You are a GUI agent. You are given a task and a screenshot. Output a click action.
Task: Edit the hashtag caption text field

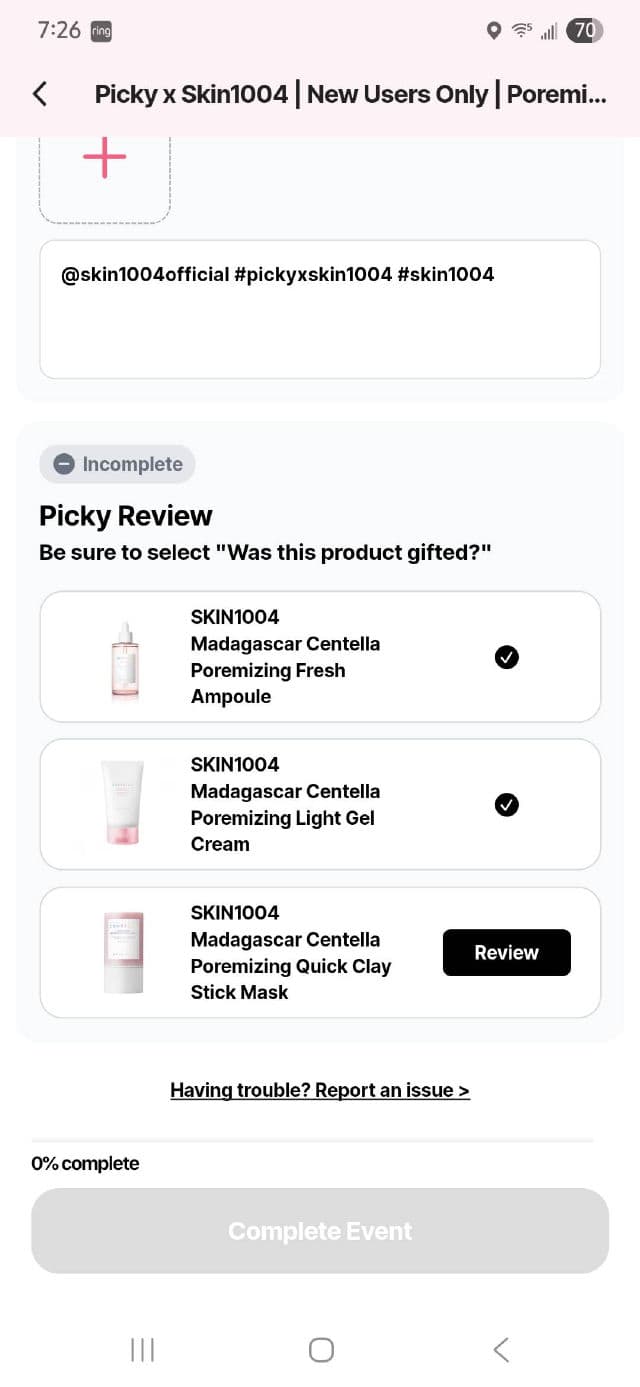(320, 308)
